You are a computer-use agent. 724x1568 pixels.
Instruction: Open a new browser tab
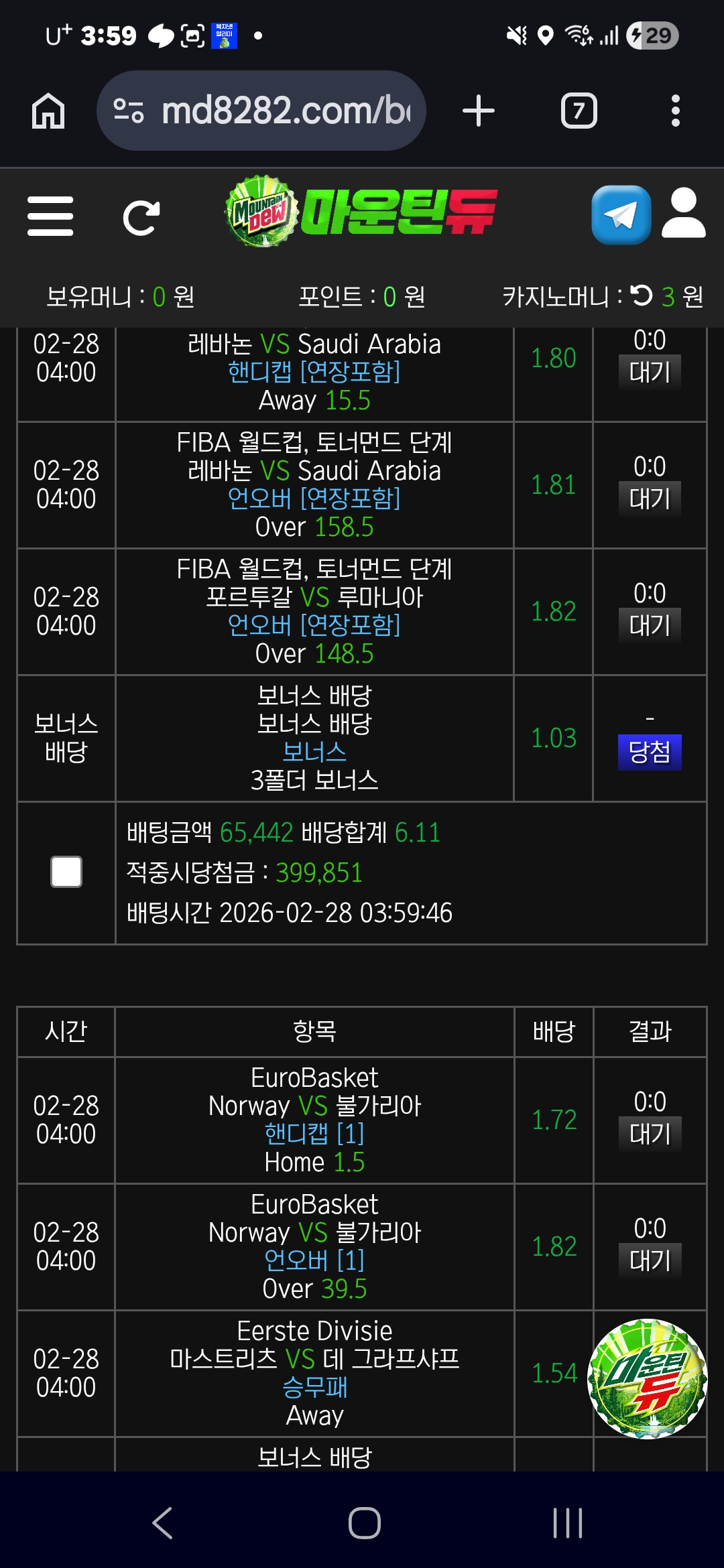tap(479, 111)
